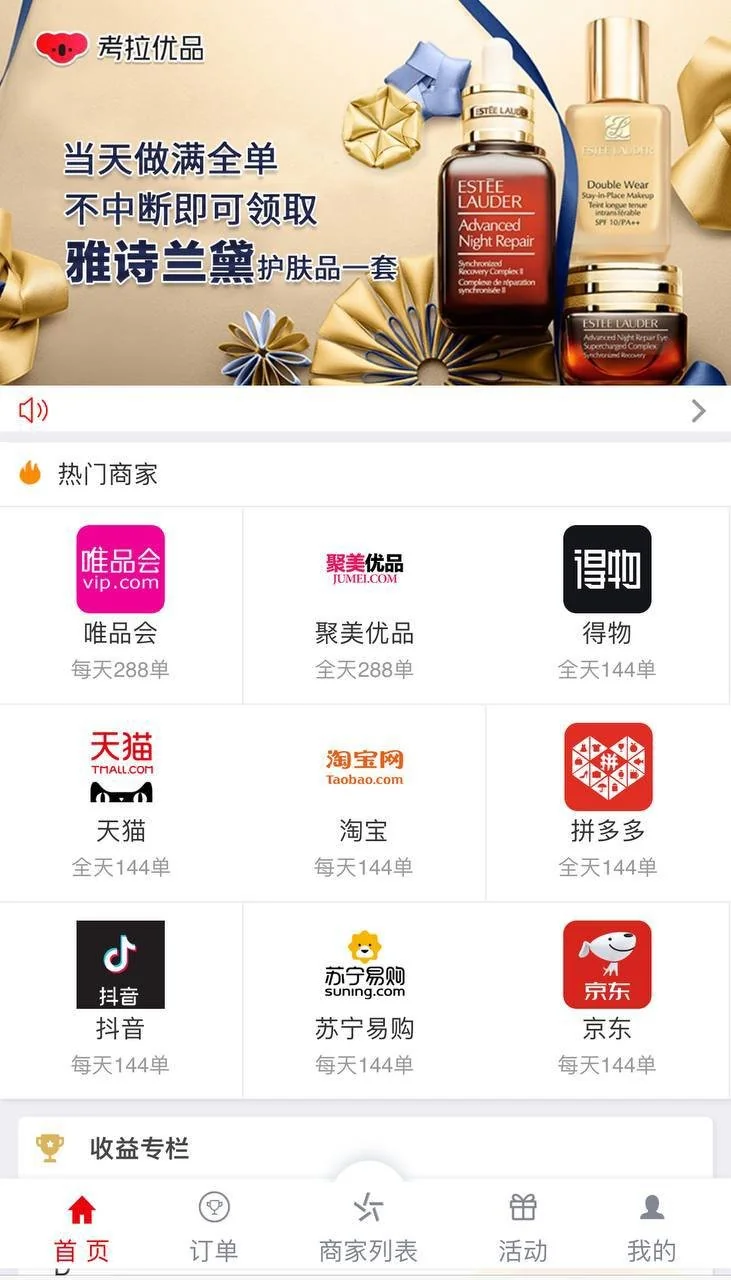
Task: Go to the 首页 home tab
Action: click(81, 1229)
